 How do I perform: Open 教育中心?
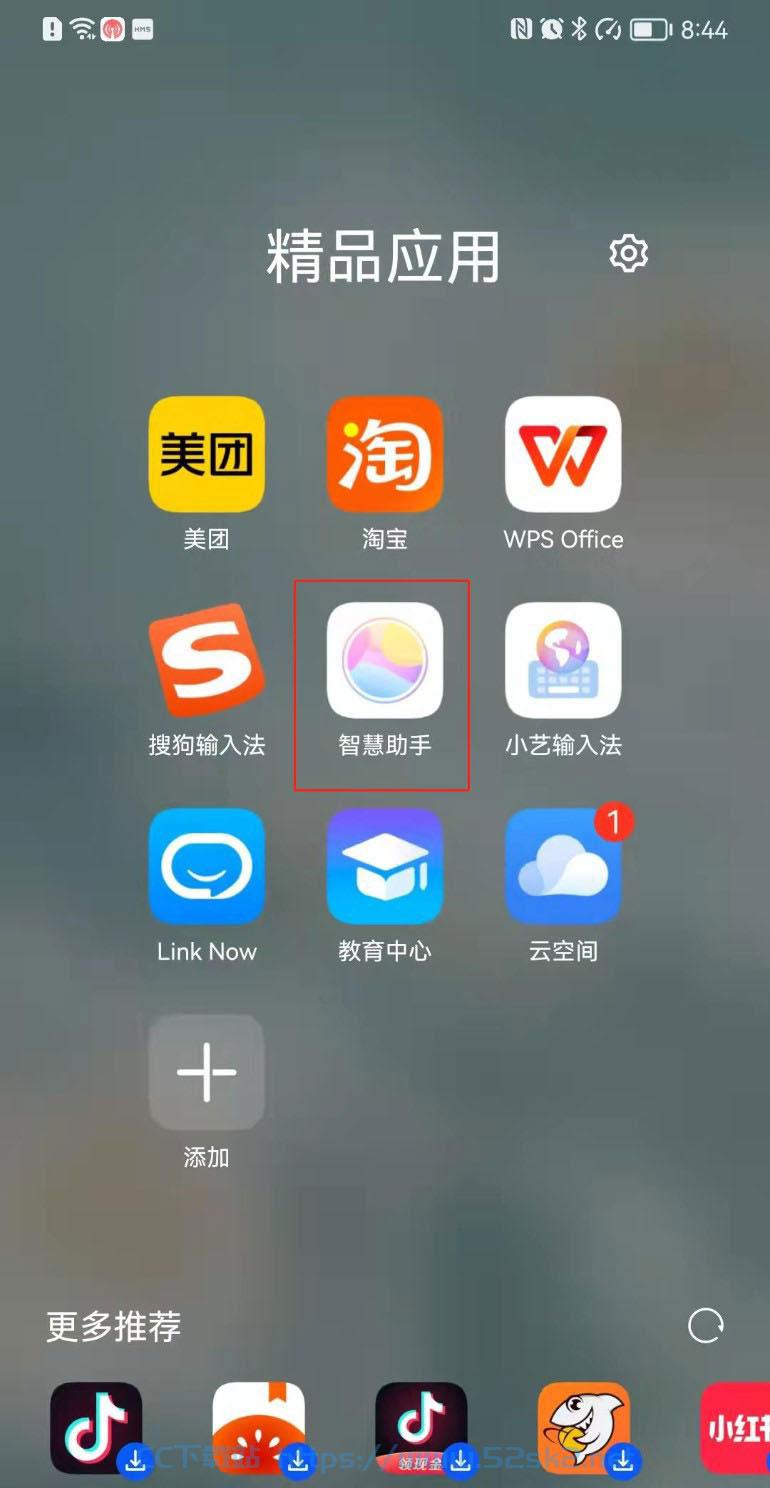click(x=385, y=866)
